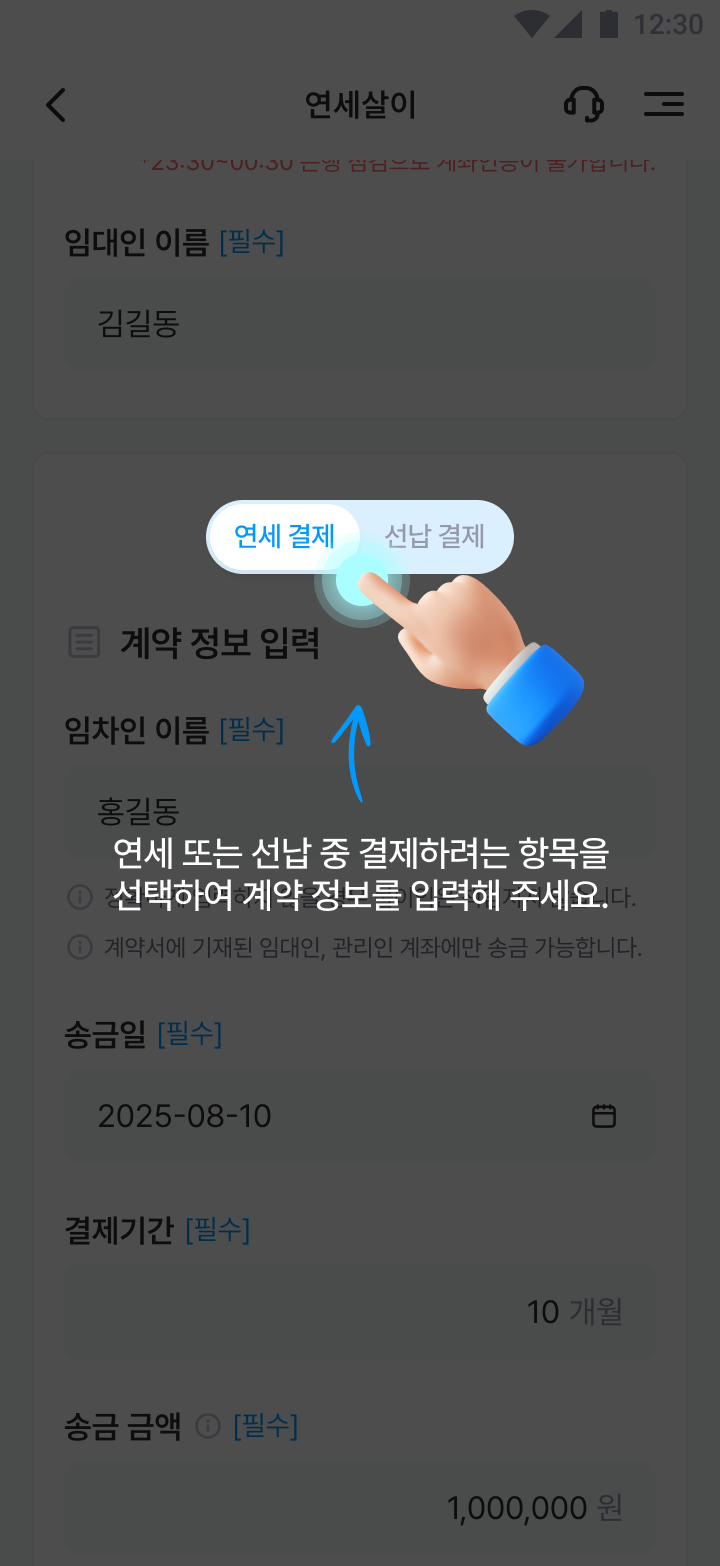Image resolution: width=720 pixels, height=1566 pixels.
Task: Edit the 송금 금액 amount field
Action: point(360,1507)
